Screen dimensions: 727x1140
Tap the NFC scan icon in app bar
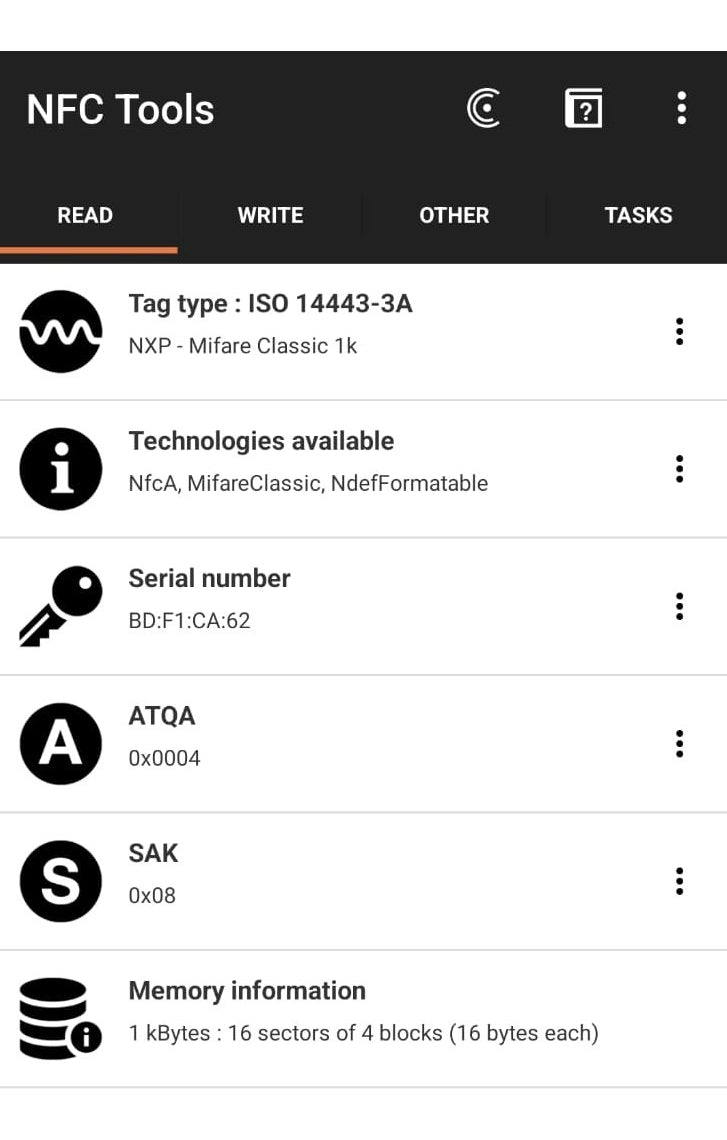coord(484,108)
